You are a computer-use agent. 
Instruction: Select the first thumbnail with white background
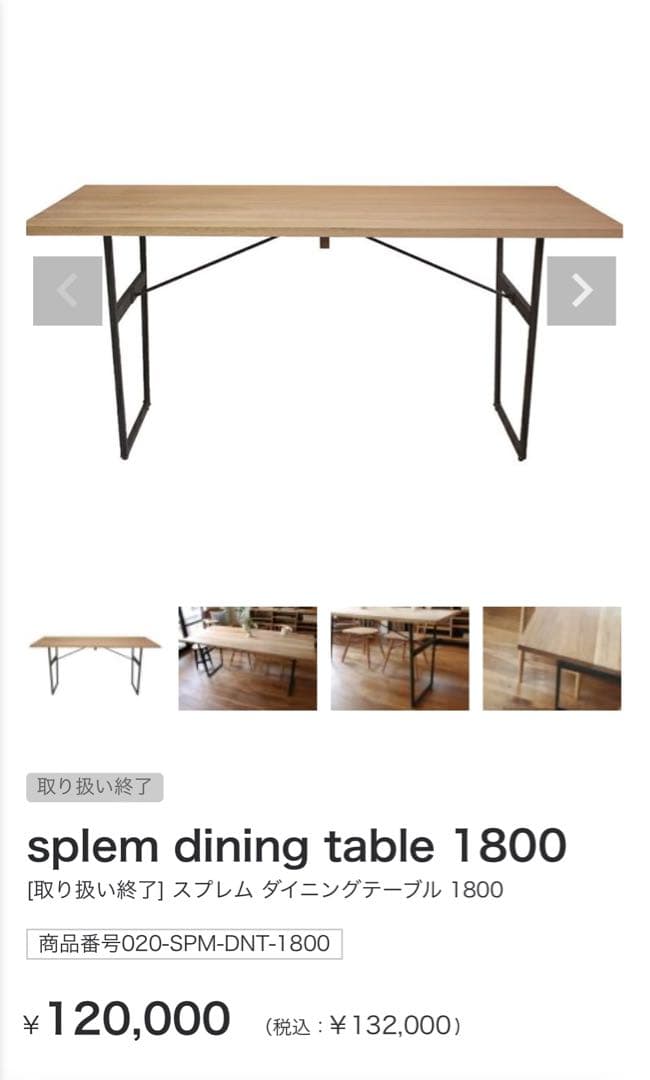pos(95,659)
